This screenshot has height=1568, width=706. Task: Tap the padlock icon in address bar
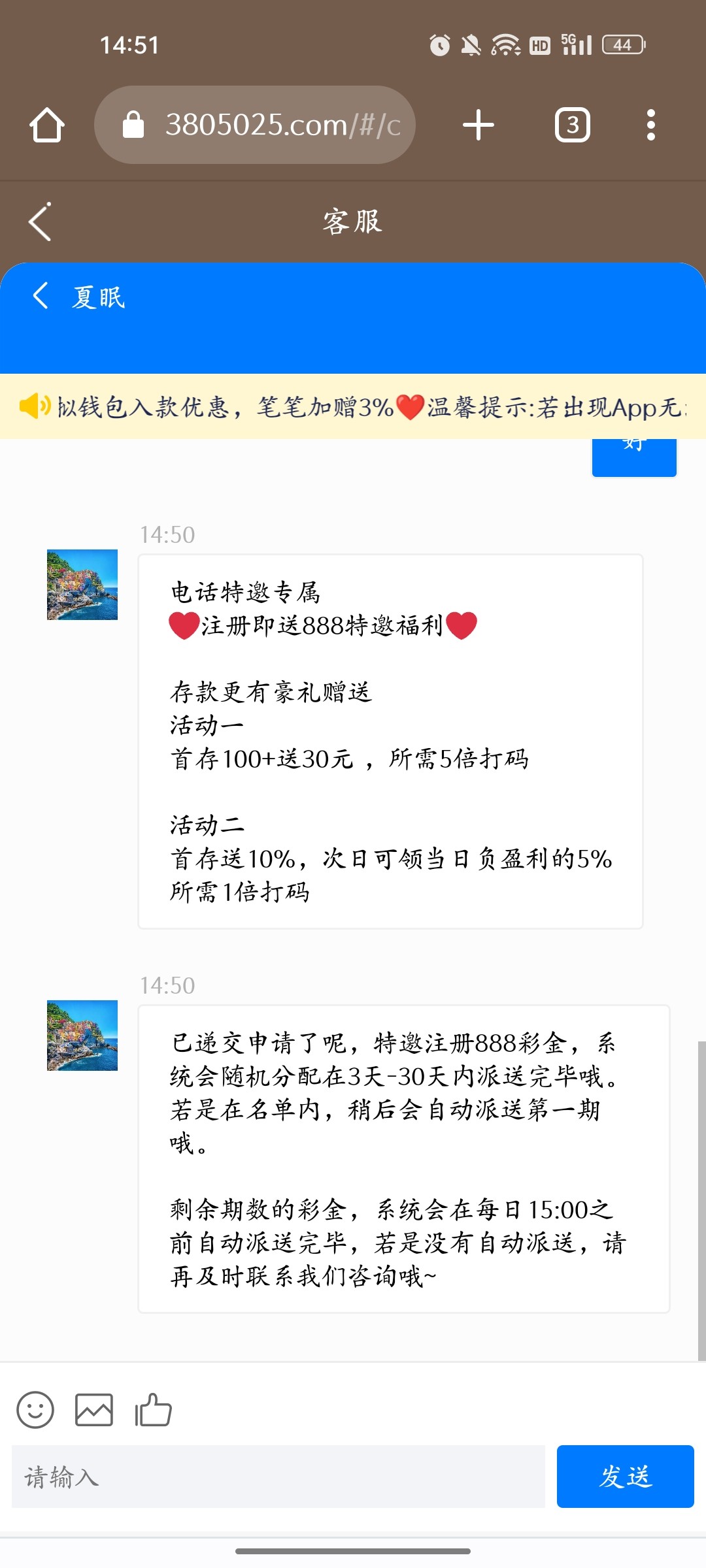[x=134, y=125]
